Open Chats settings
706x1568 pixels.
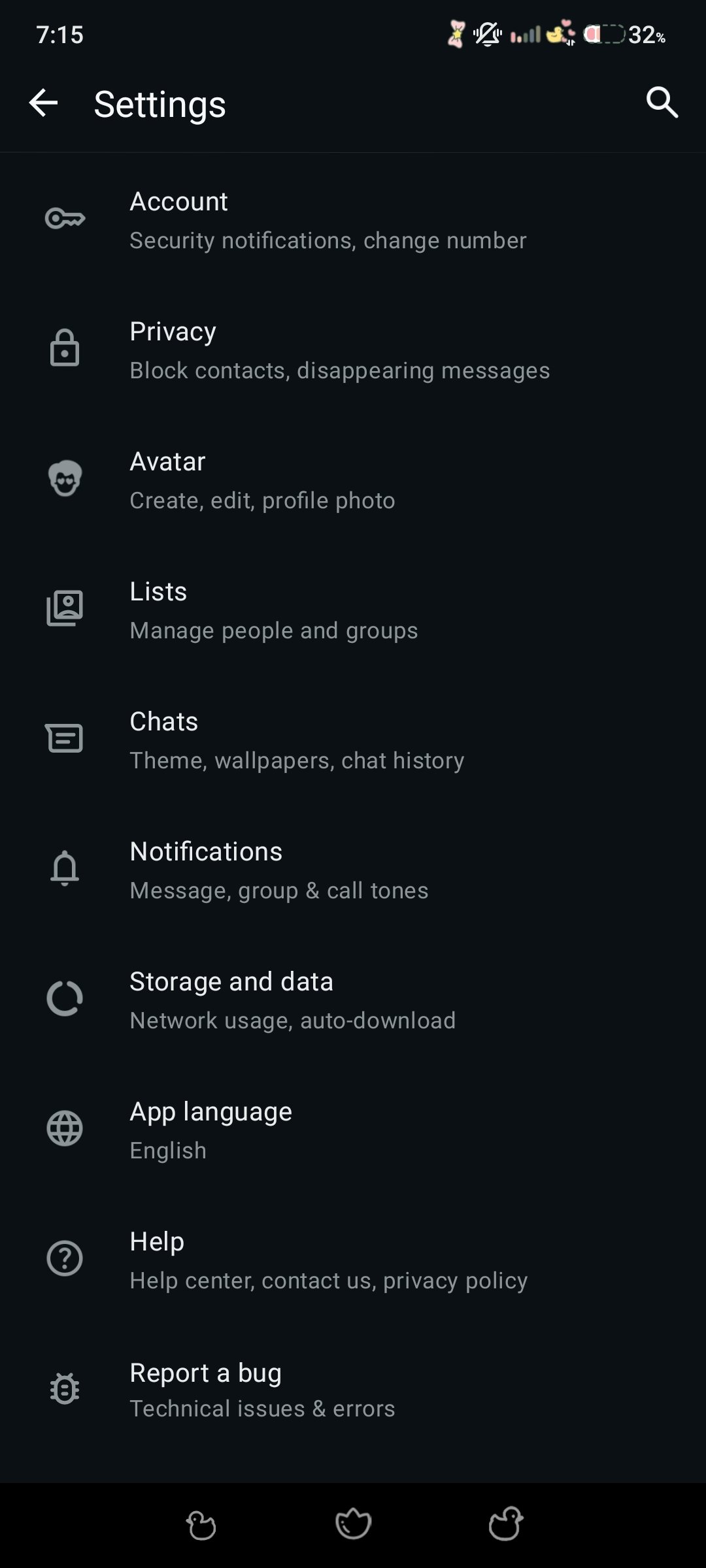[x=353, y=740]
